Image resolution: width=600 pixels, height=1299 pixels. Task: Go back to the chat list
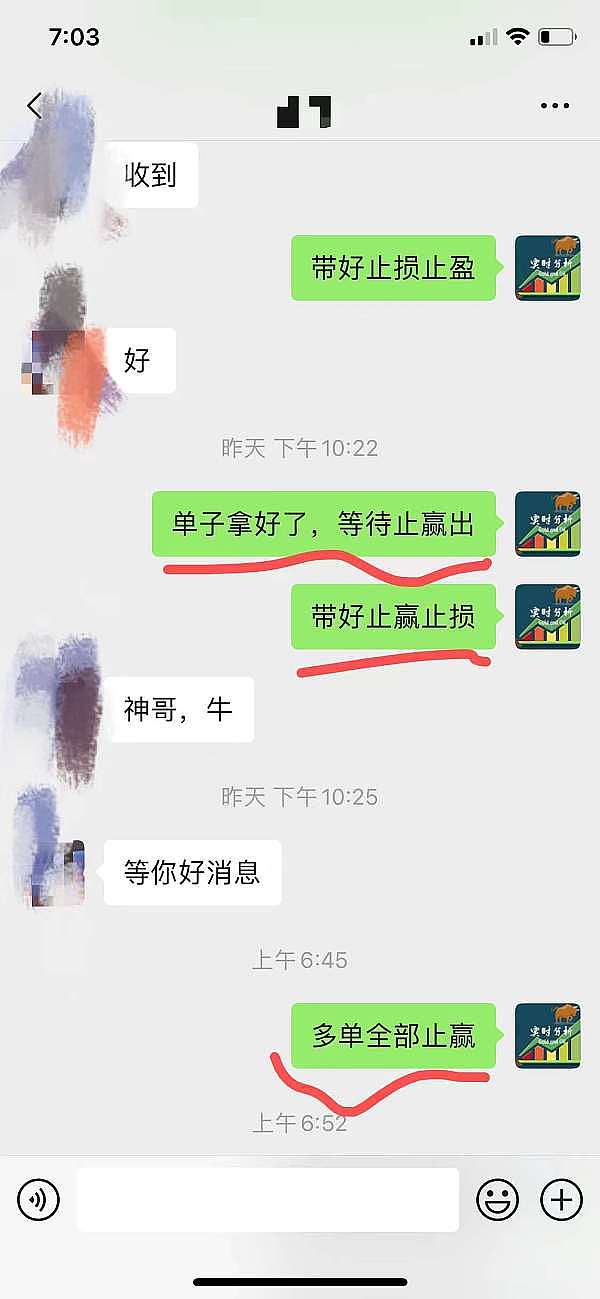pos(35,106)
